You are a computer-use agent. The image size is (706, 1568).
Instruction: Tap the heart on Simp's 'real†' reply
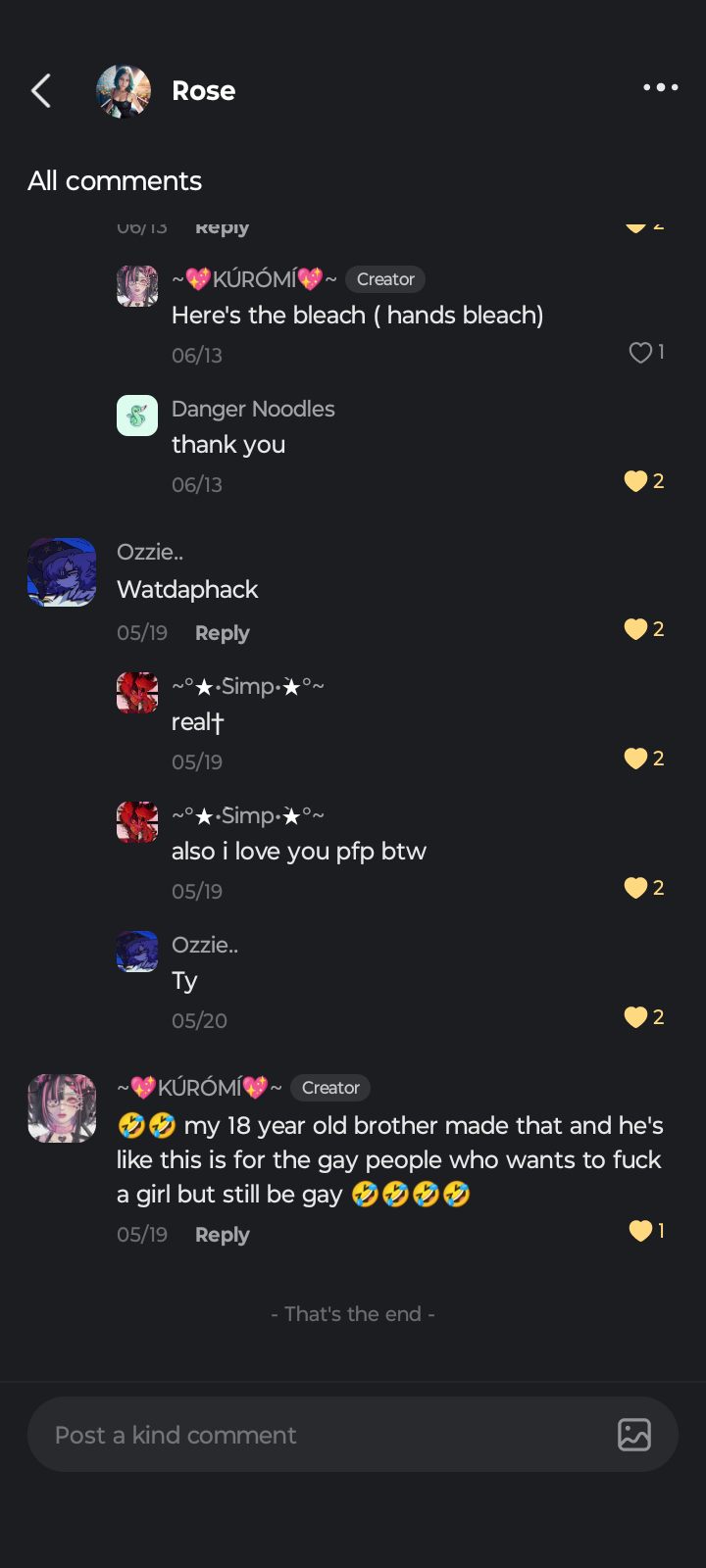click(636, 759)
